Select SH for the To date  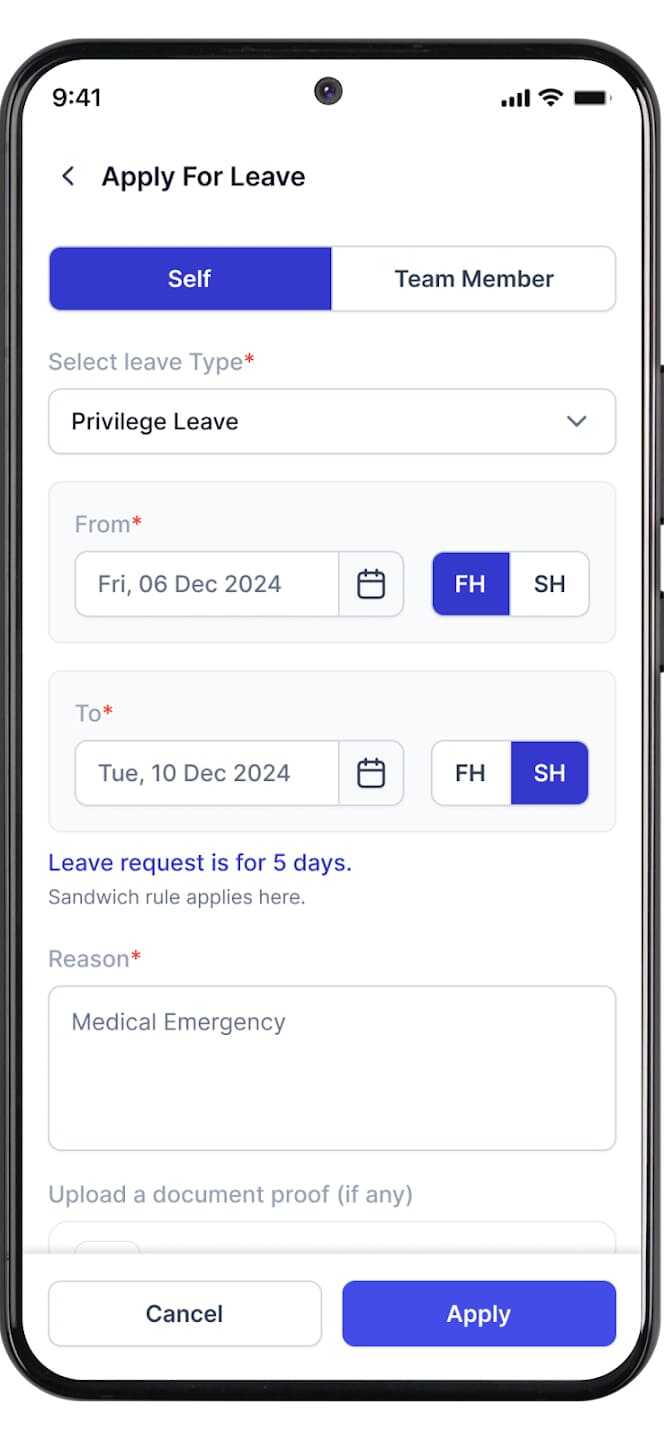(549, 773)
